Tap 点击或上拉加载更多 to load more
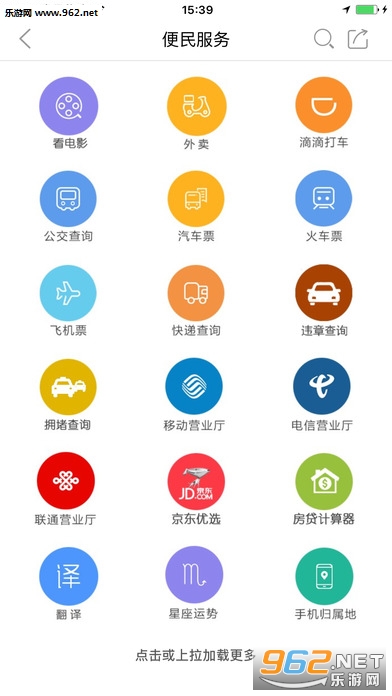392x696 pixels. pyautogui.click(x=195, y=655)
